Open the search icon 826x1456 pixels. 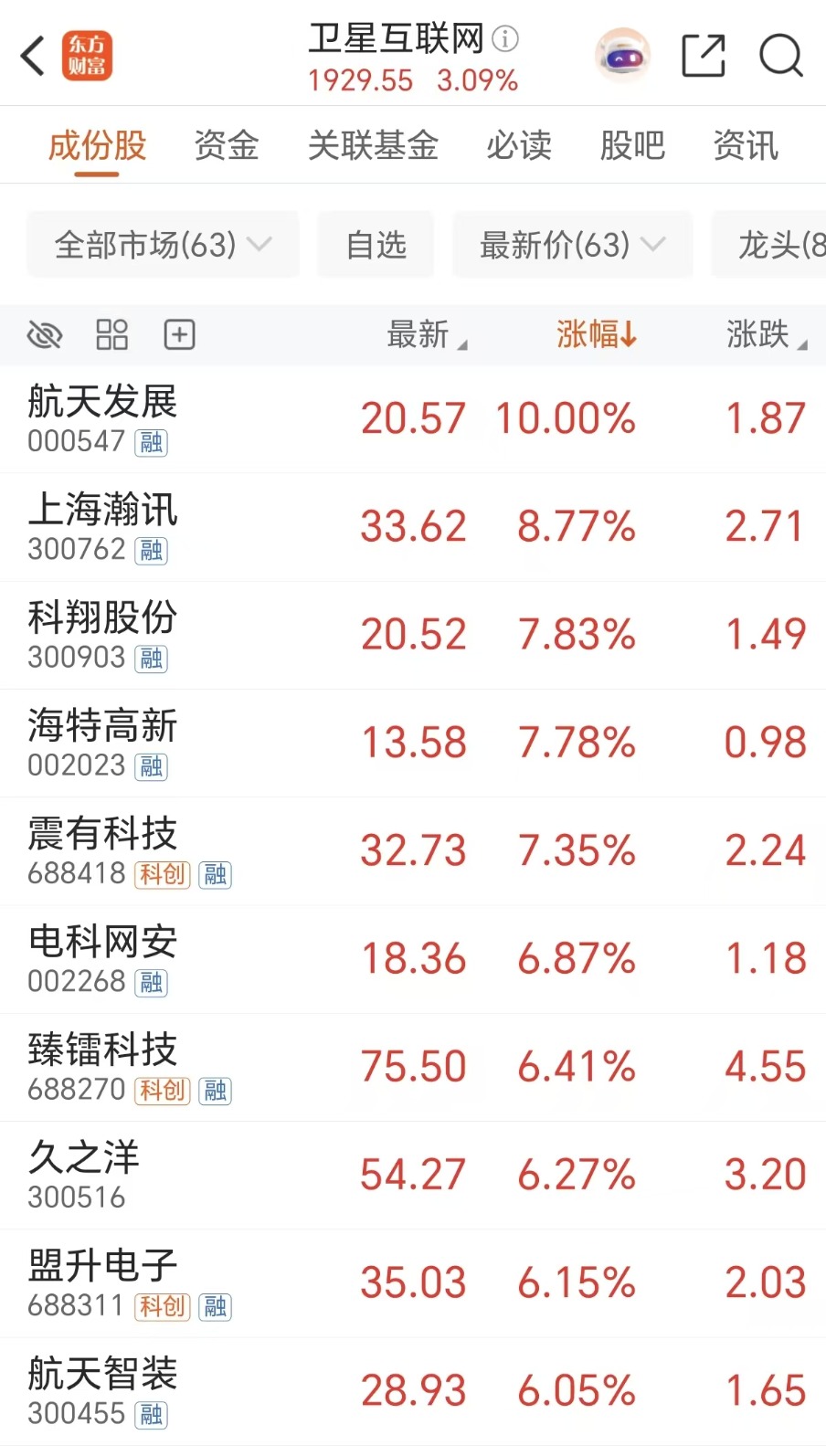780,56
